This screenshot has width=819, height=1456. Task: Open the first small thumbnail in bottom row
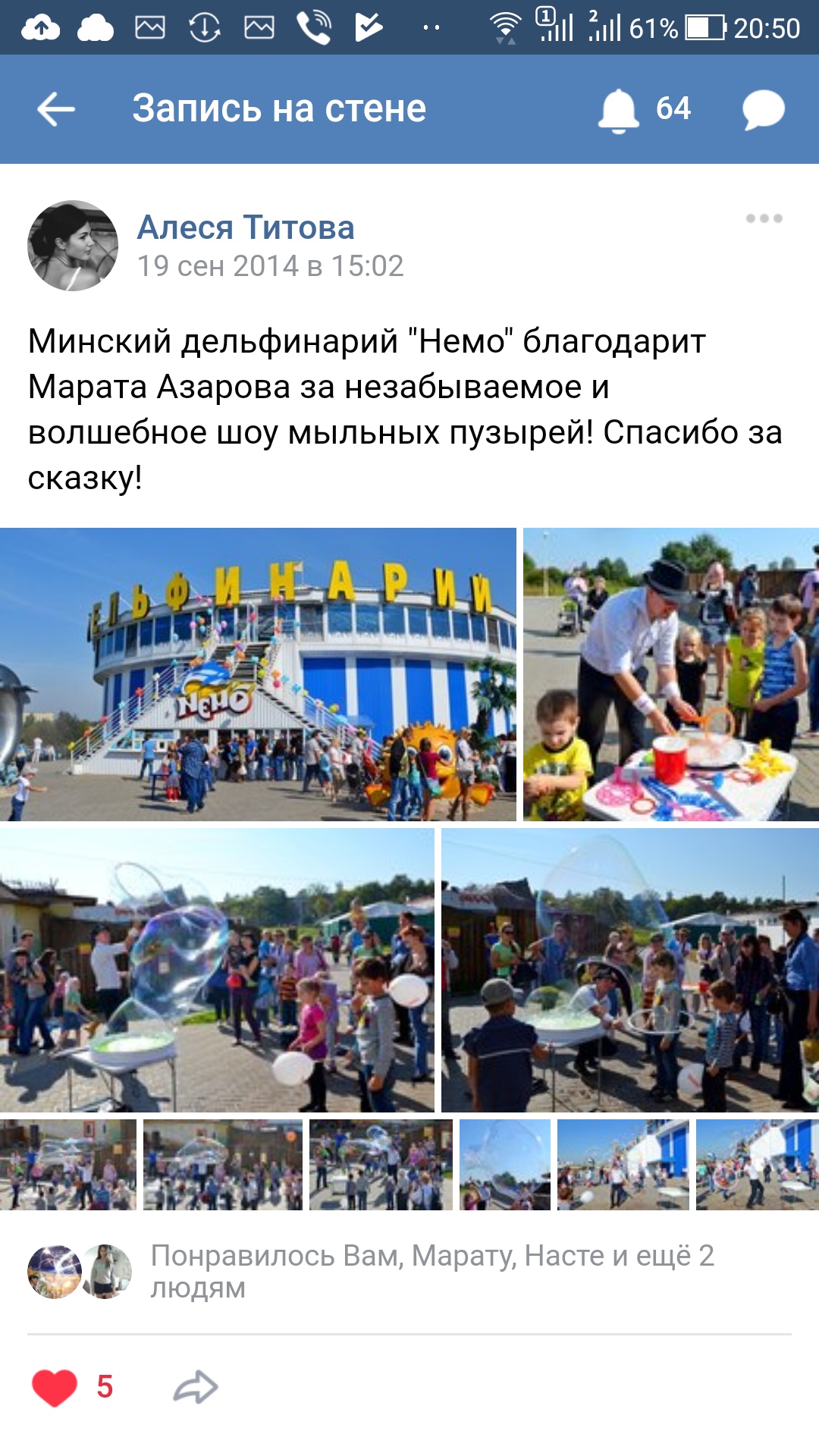point(68,1164)
